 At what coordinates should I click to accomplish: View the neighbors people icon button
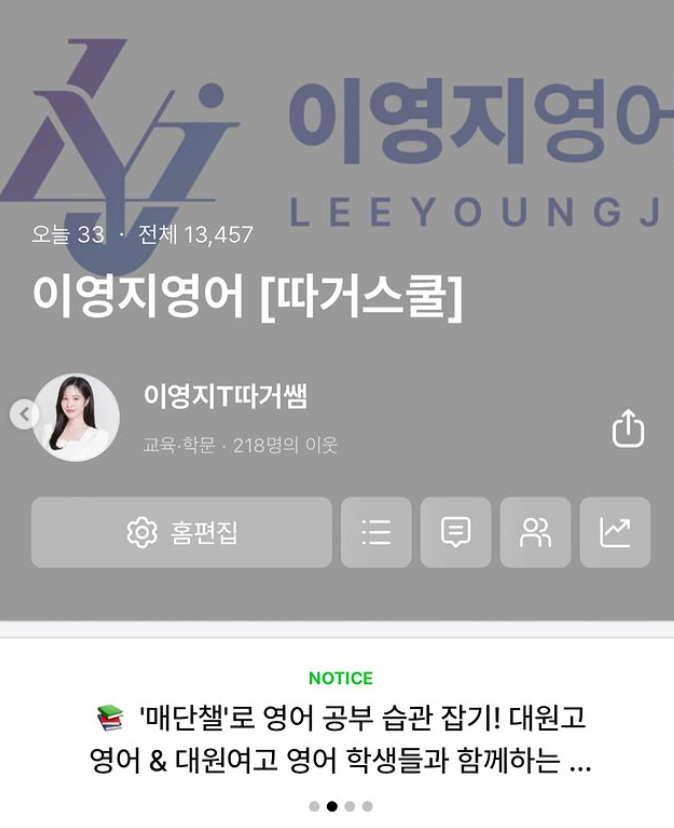click(535, 532)
